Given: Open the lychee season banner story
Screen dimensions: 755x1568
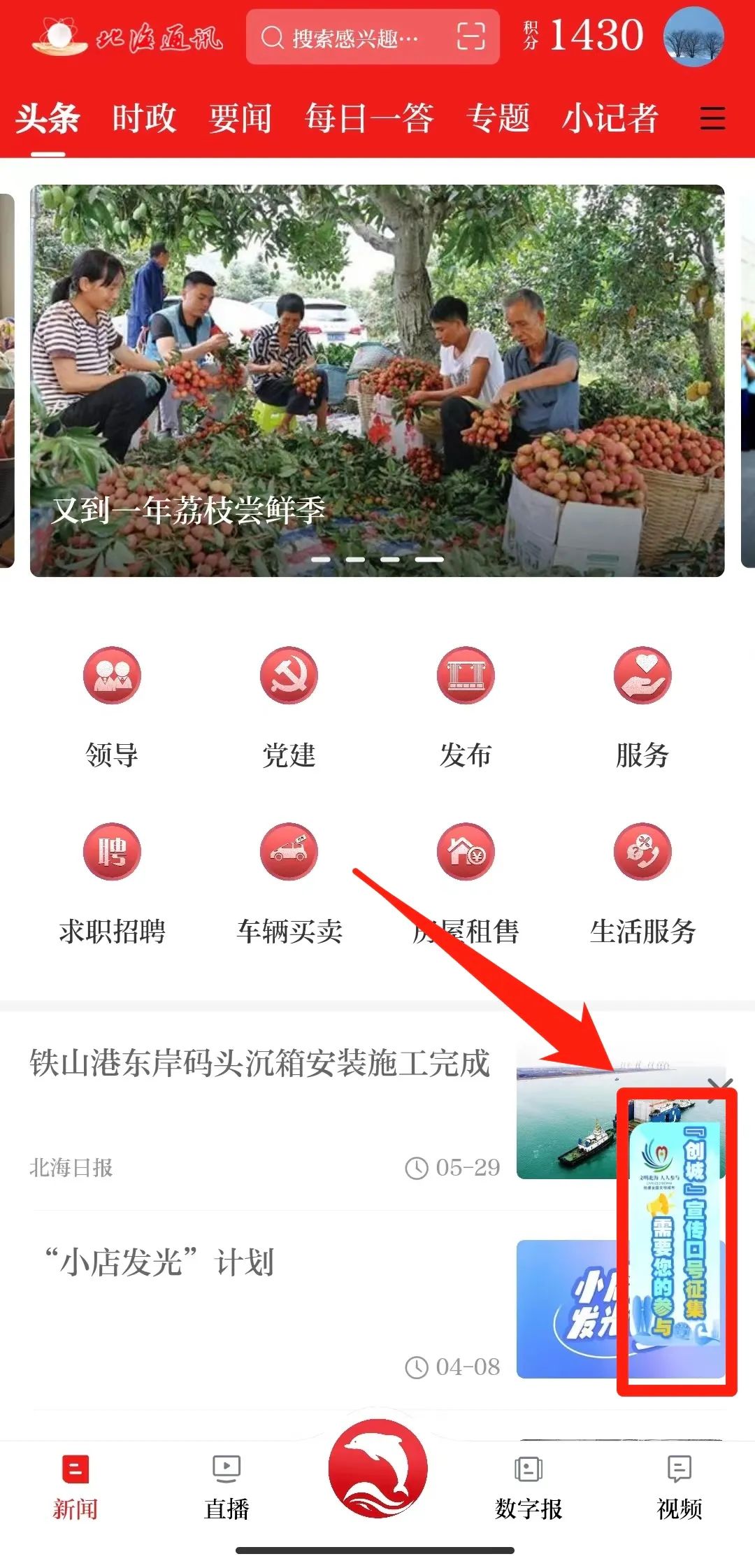Looking at the screenshot, I should click(x=377, y=381).
